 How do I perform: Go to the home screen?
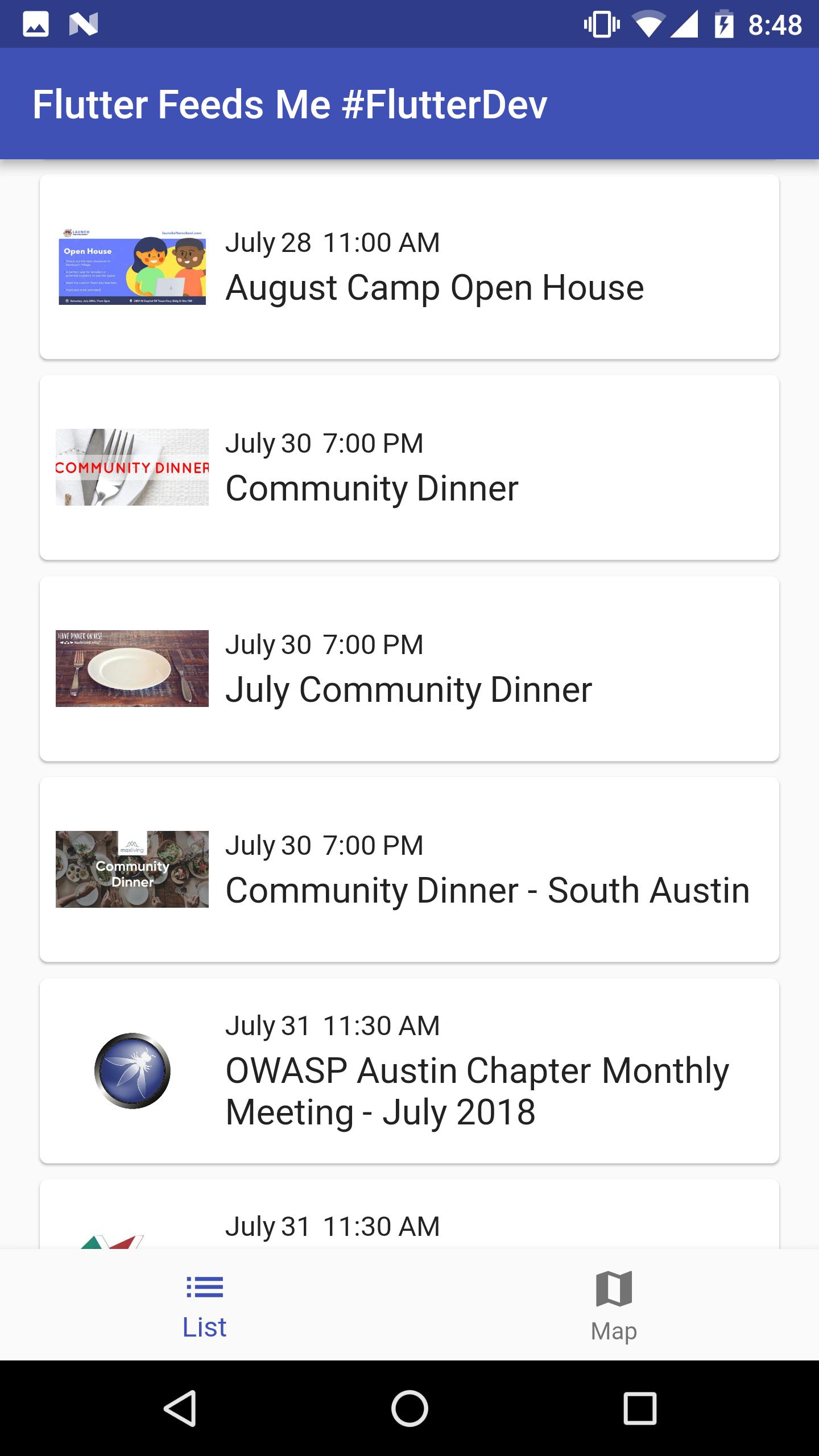click(x=409, y=1408)
